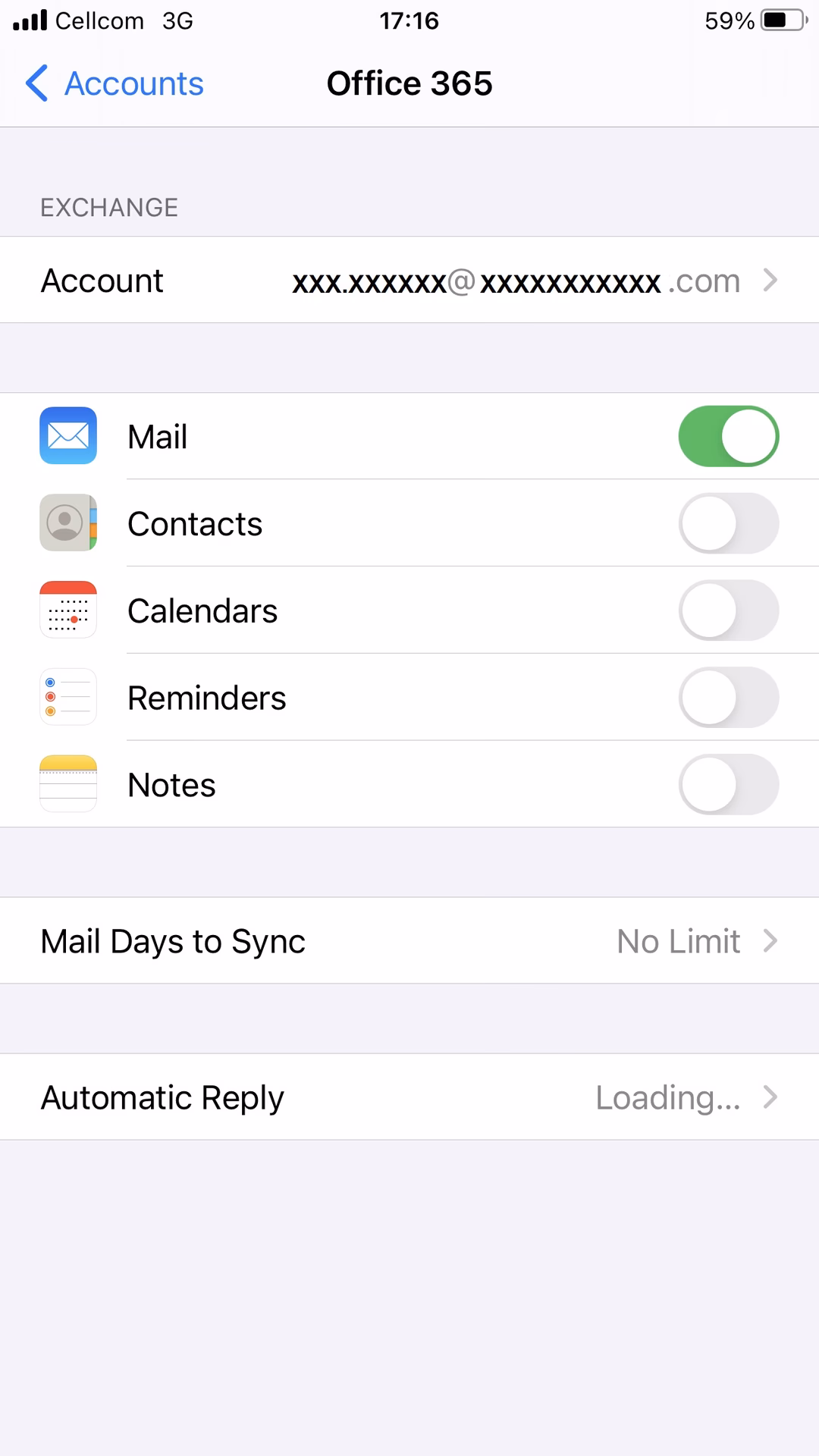The image size is (819, 1456).
Task: Click the Notes app icon
Action: click(x=67, y=784)
